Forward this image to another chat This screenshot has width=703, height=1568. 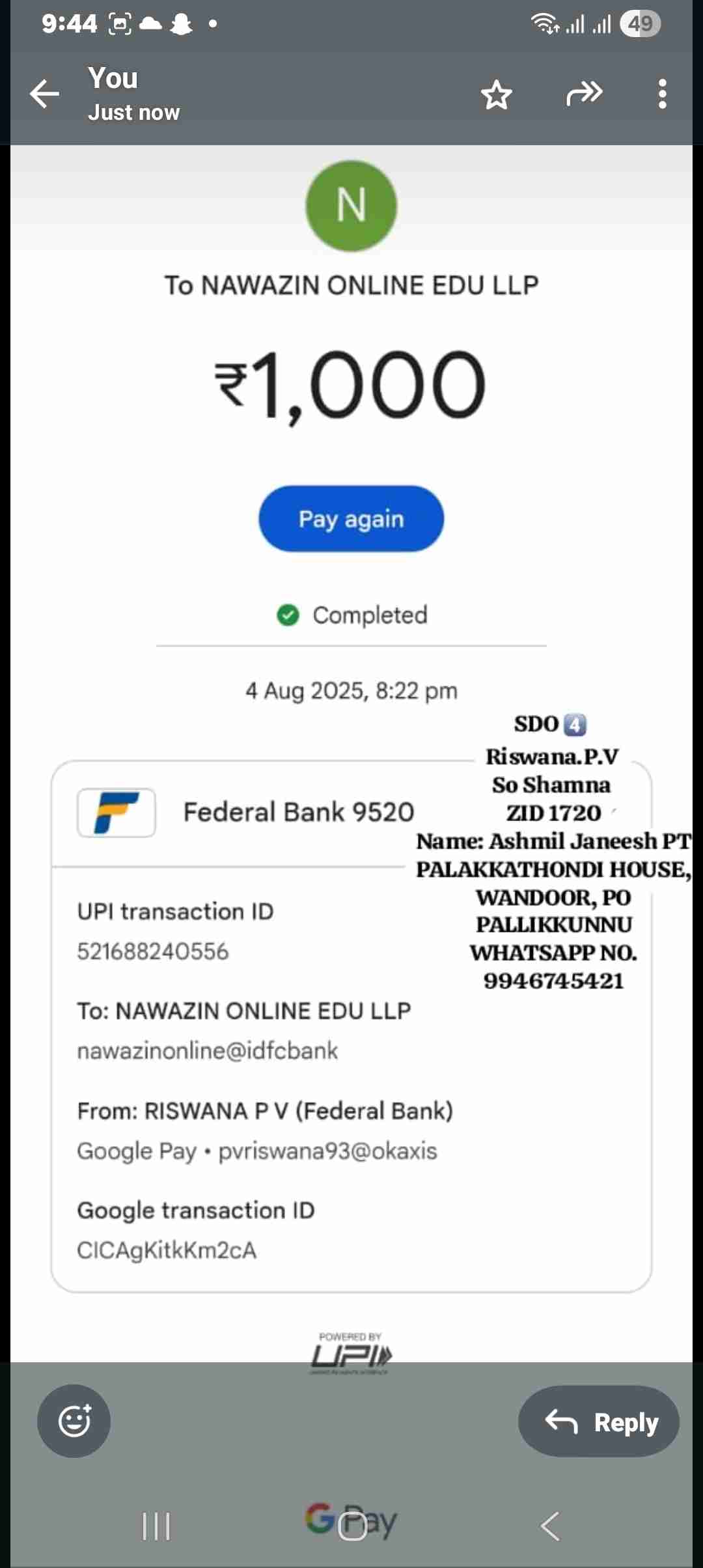point(584,94)
